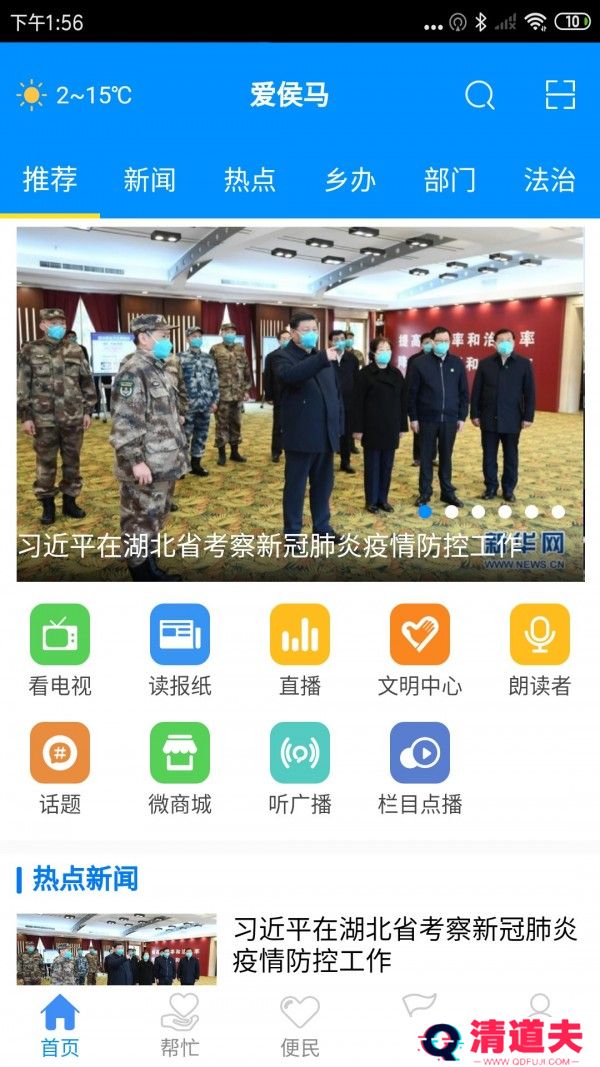The image size is (600, 1067).
Task: Open the 话题 shortcut
Action: pos(60,767)
